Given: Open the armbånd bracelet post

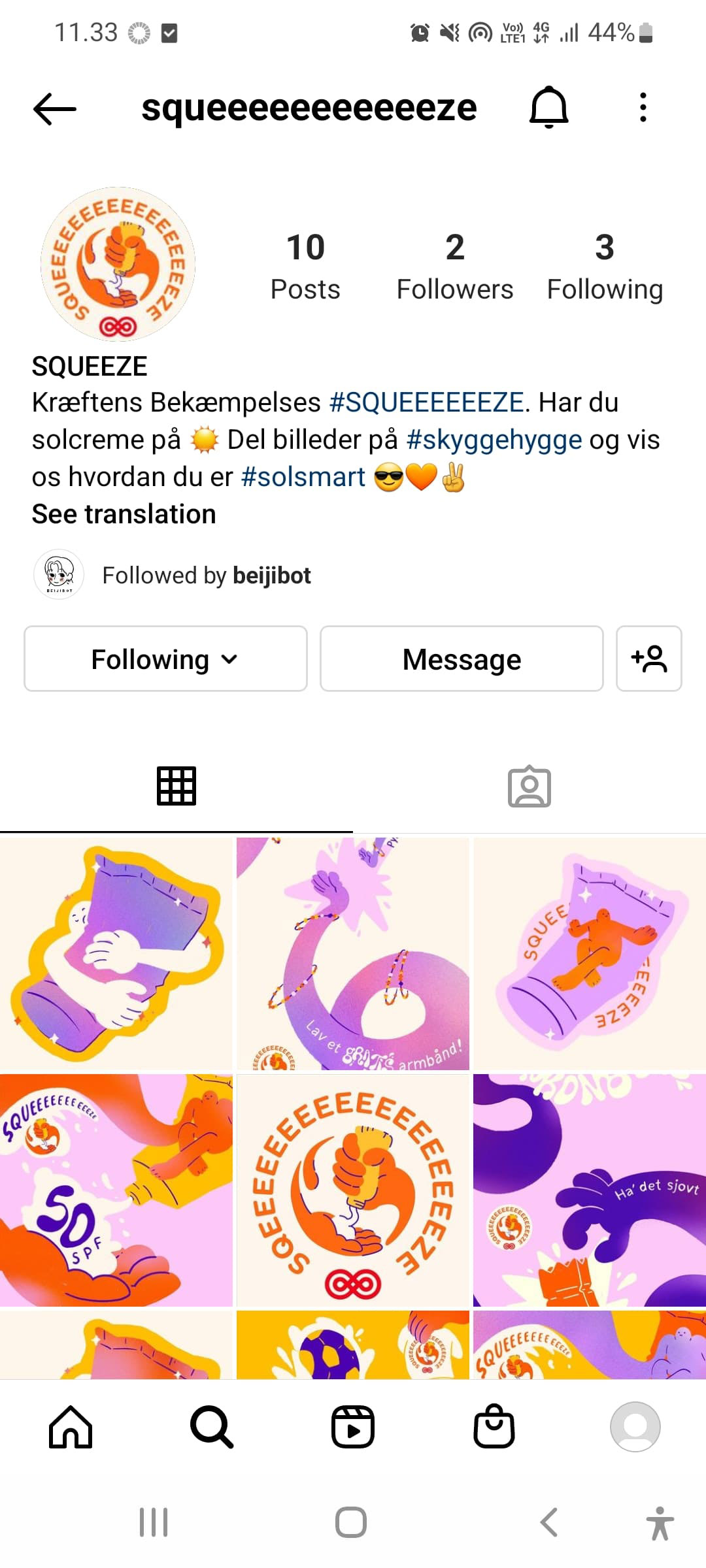Looking at the screenshot, I should pos(353,954).
